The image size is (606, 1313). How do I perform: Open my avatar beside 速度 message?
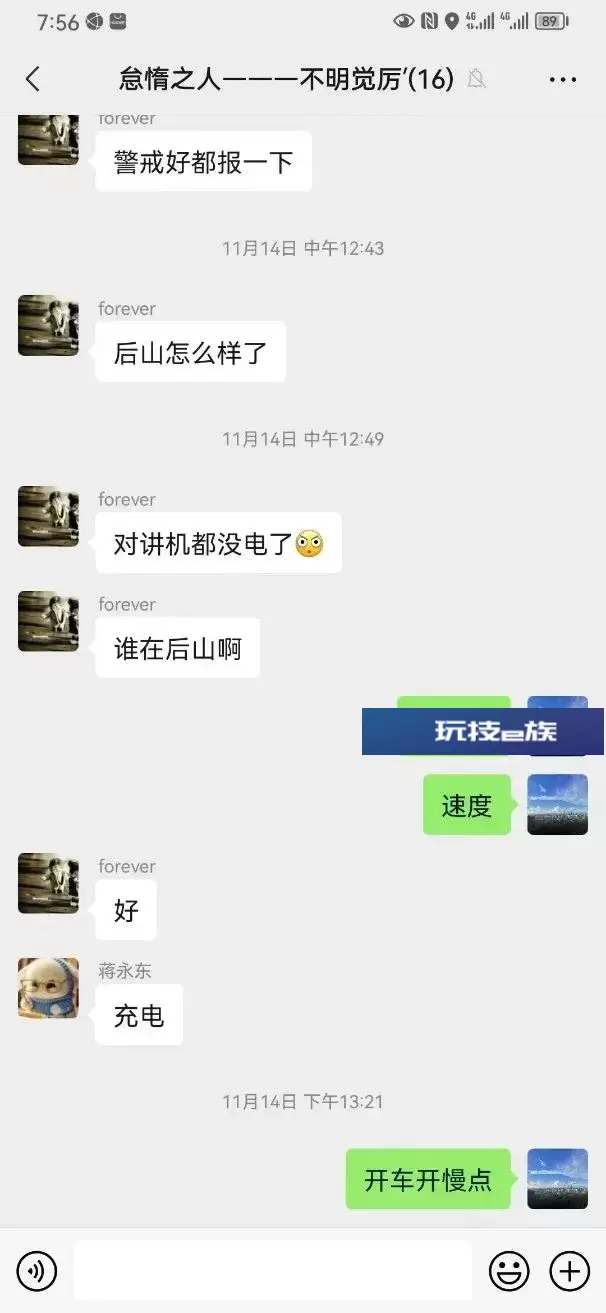pos(557,804)
